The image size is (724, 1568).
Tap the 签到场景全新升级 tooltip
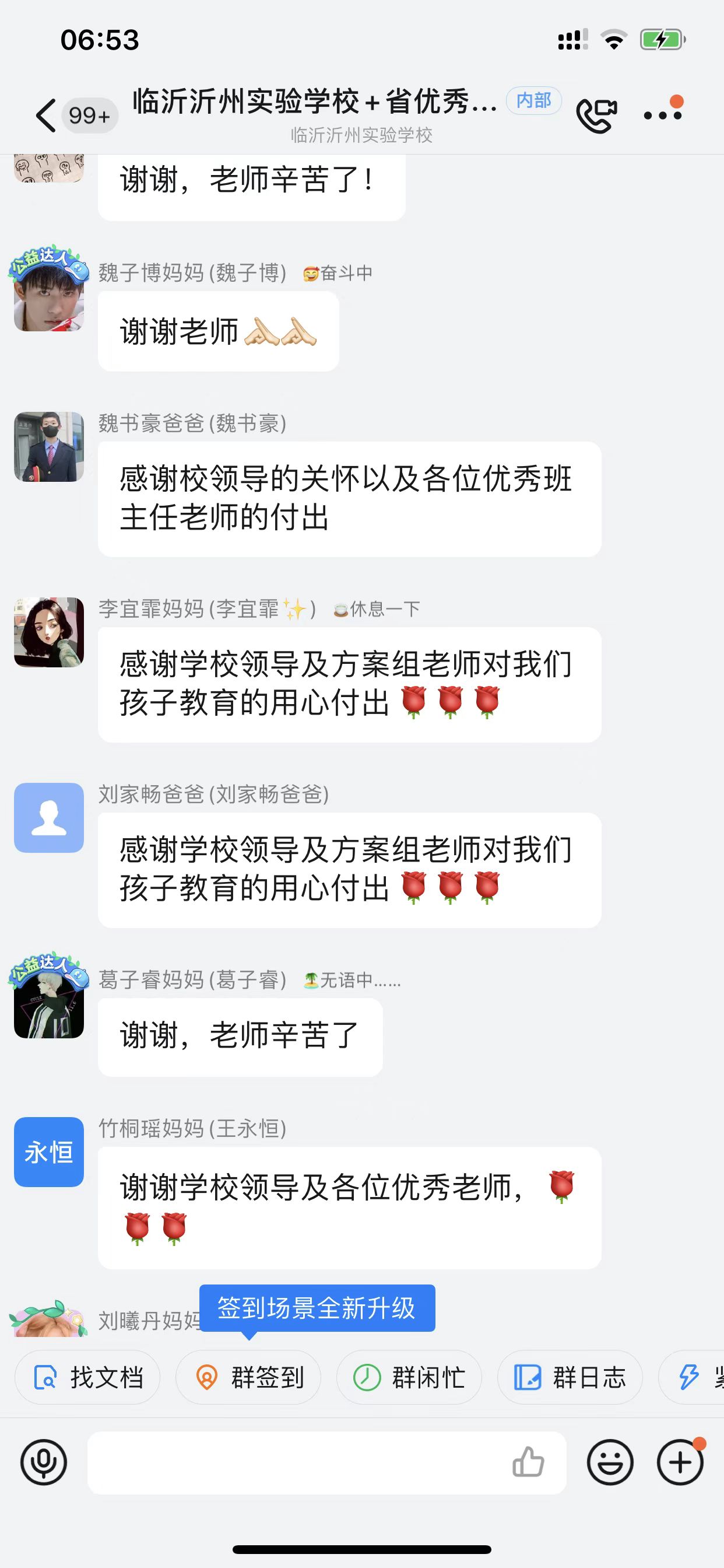[317, 1307]
